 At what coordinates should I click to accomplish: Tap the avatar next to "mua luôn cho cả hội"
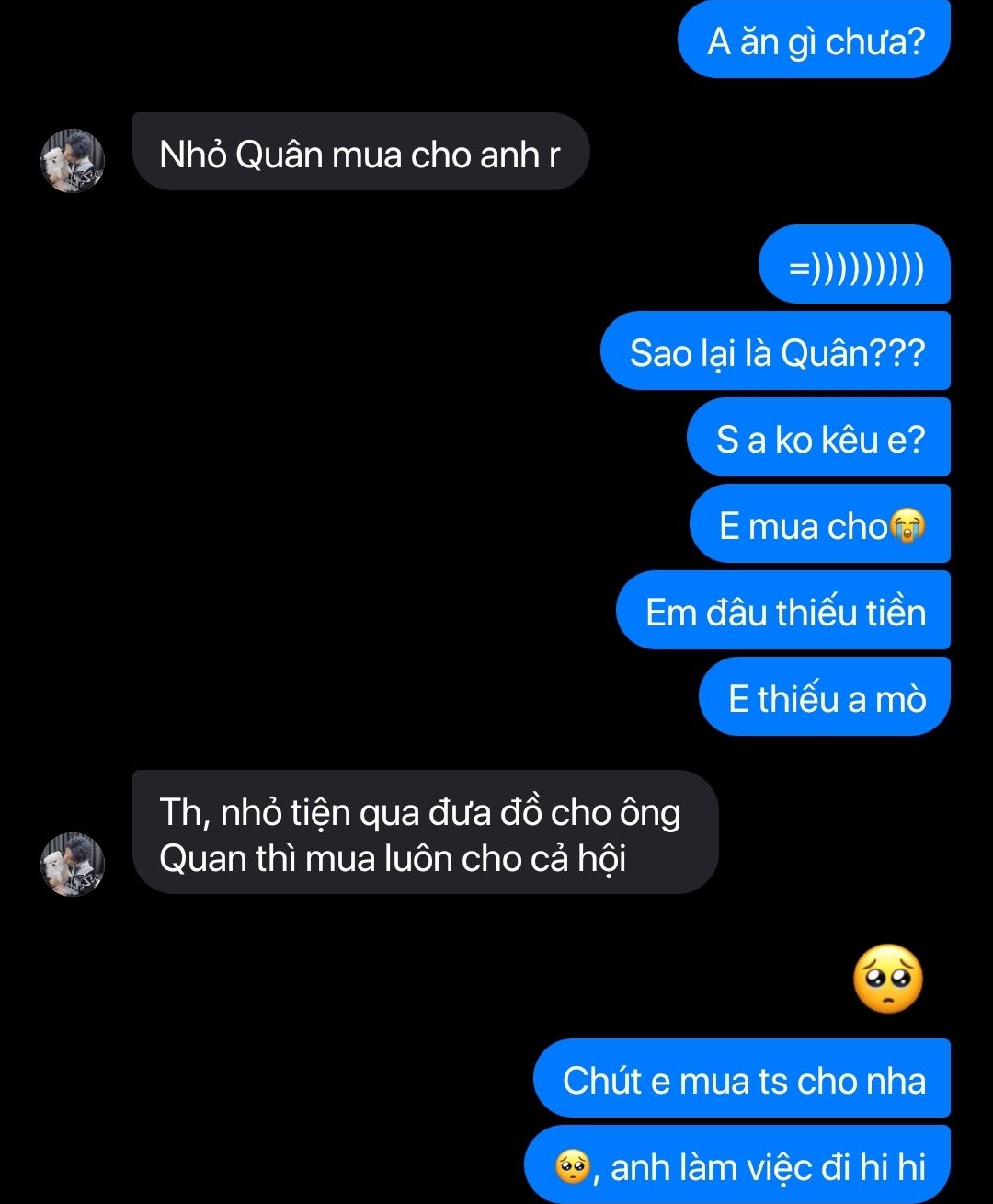tap(73, 865)
